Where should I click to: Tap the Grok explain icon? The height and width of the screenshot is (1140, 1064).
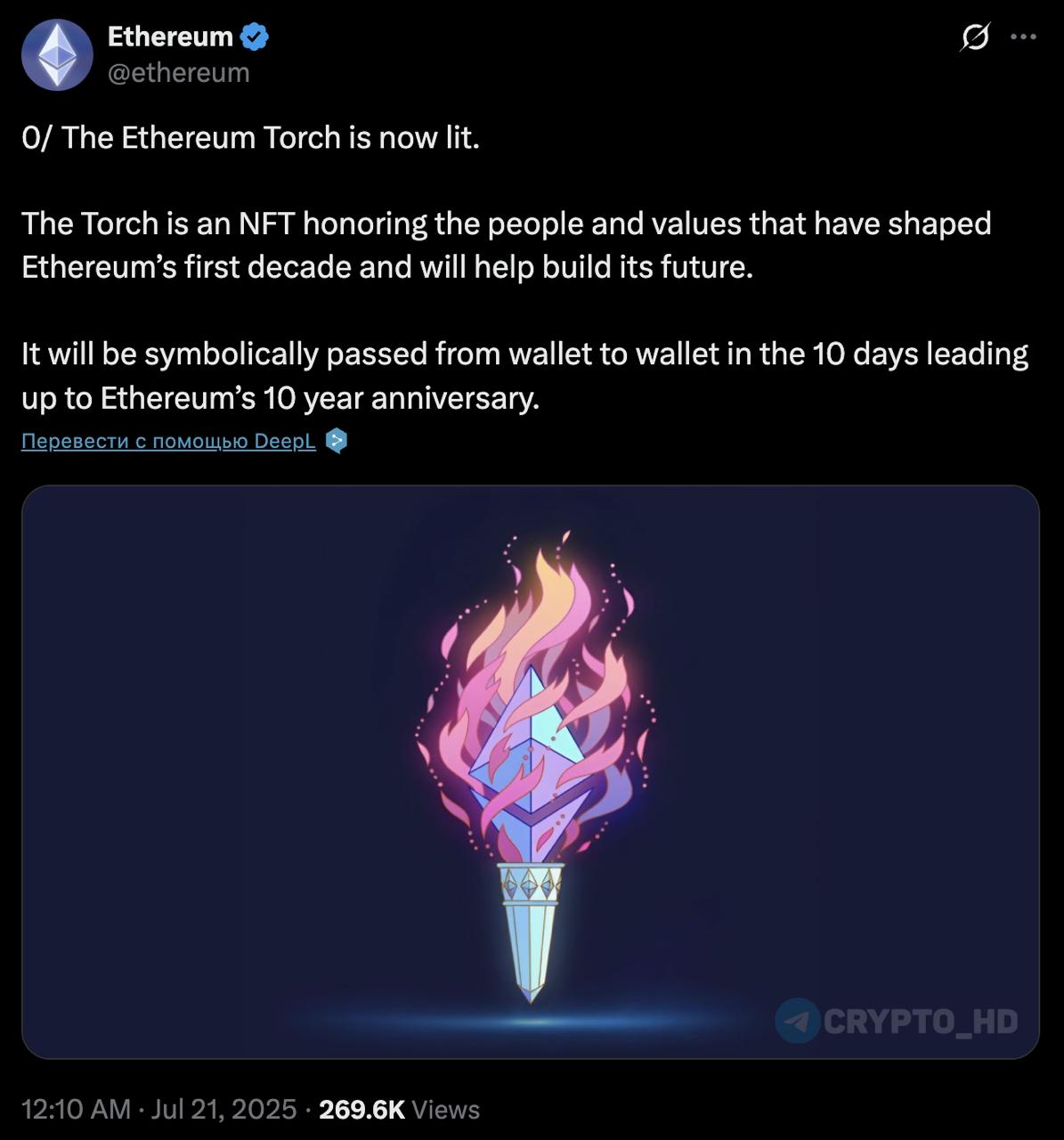point(974,37)
